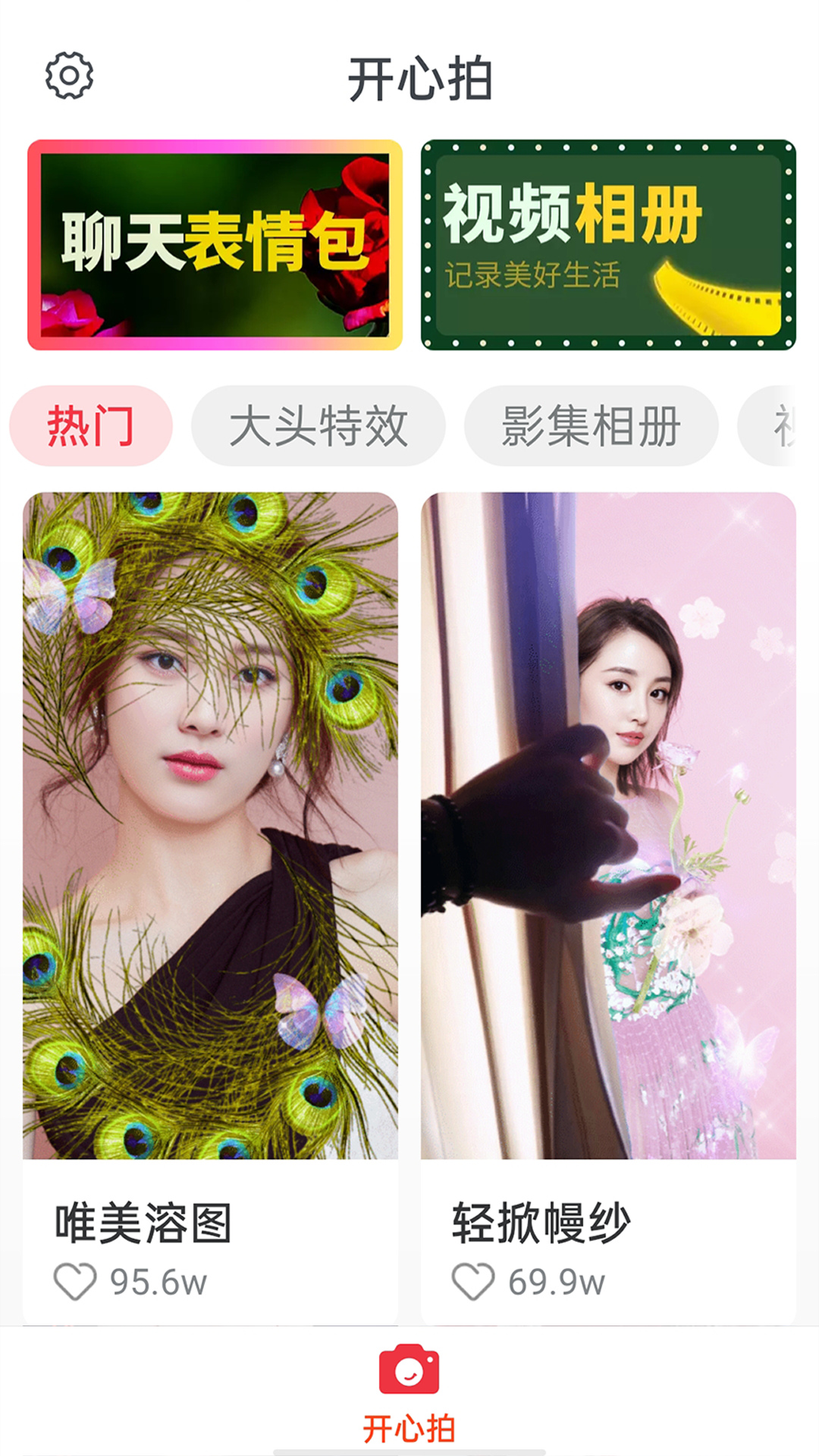Like the 轻掀幔纱 template
The width and height of the screenshot is (819, 1456).
pyautogui.click(x=473, y=1282)
